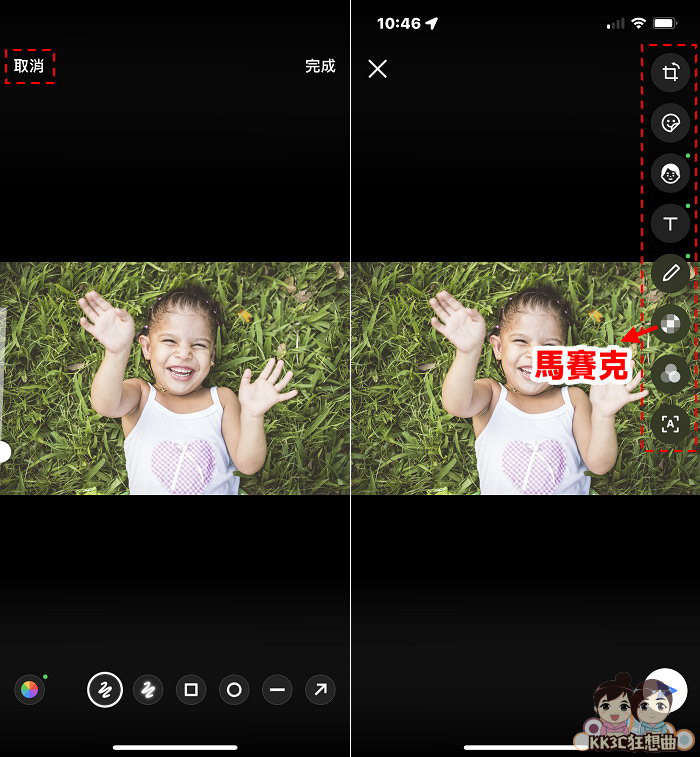
Task: Open the color filters icon
Action: coord(670,374)
